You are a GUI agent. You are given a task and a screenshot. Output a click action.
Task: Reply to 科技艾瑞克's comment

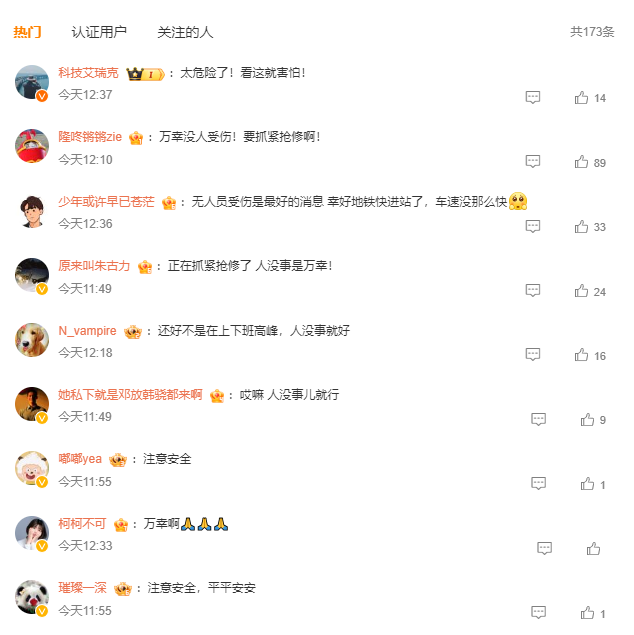coord(533,98)
